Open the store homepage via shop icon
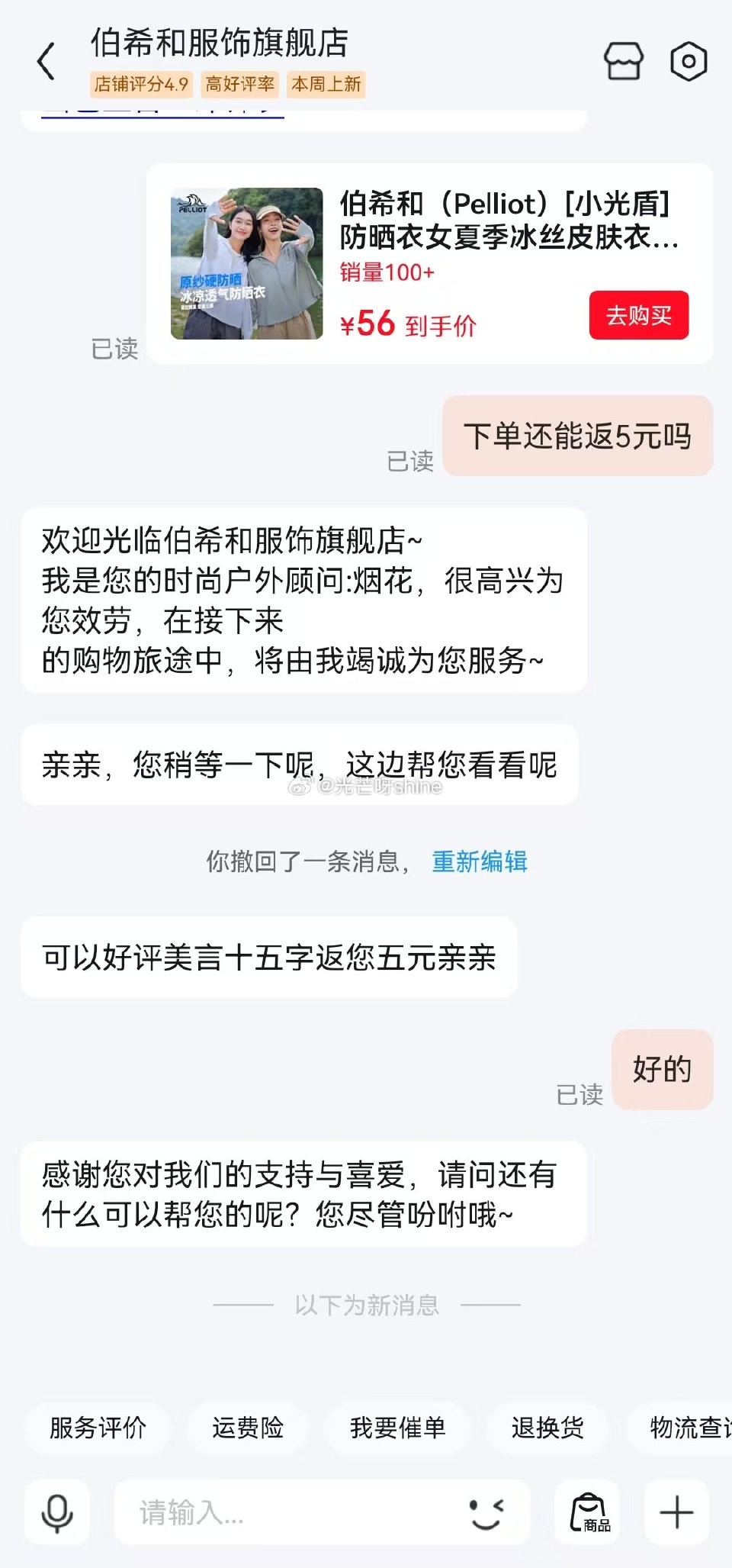Viewport: 732px width, 1568px height. point(623,61)
